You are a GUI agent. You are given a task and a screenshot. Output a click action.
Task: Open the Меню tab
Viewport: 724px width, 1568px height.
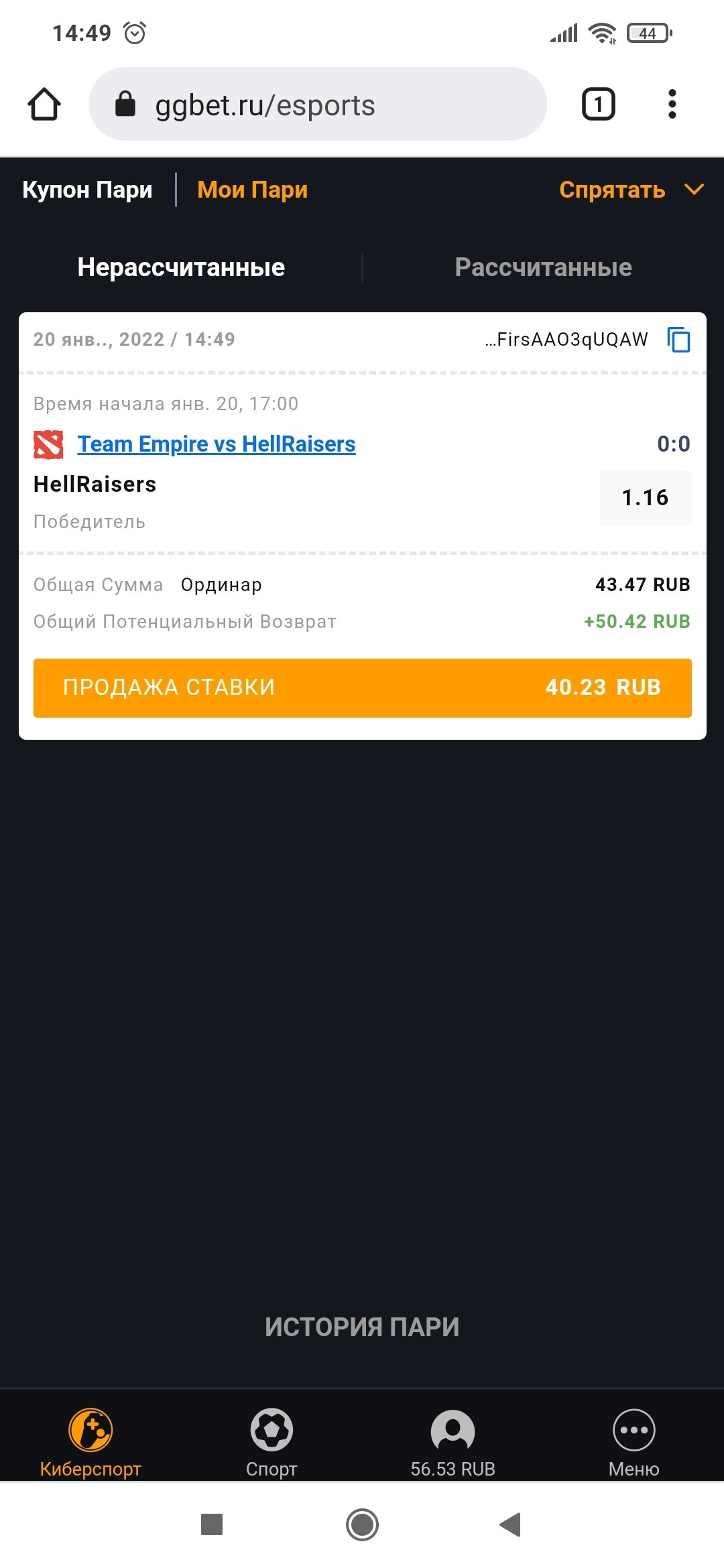[x=633, y=1442]
